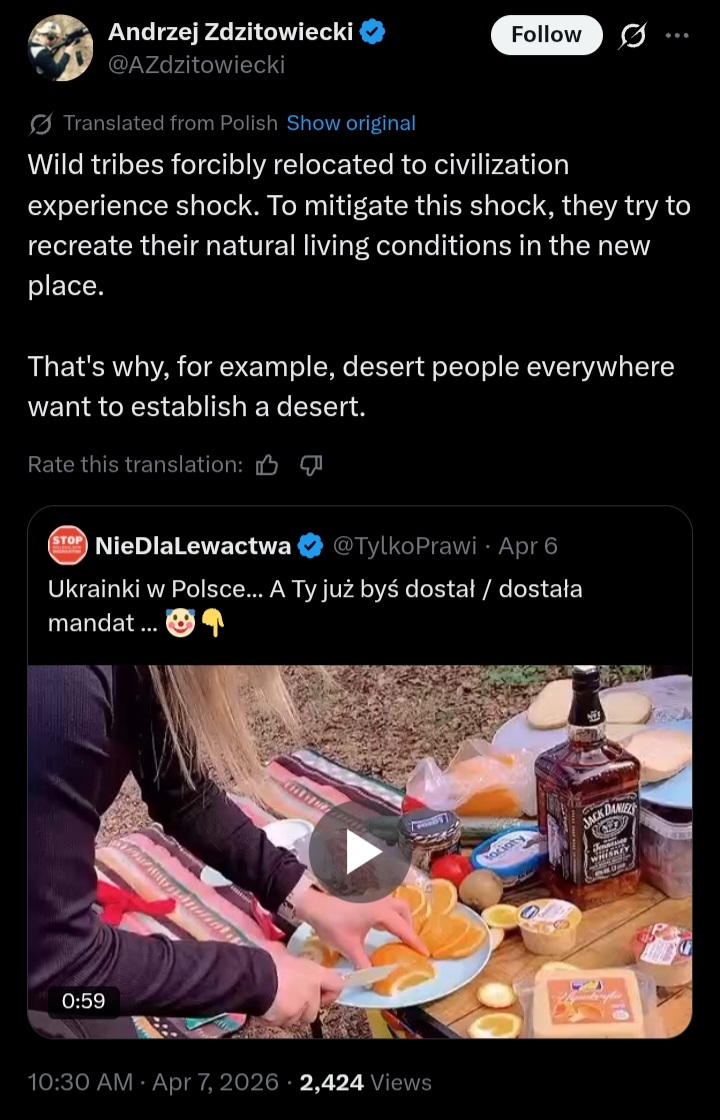This screenshot has width=720, height=1120.
Task: View the 2,424 Views count details
Action: coord(365,1082)
